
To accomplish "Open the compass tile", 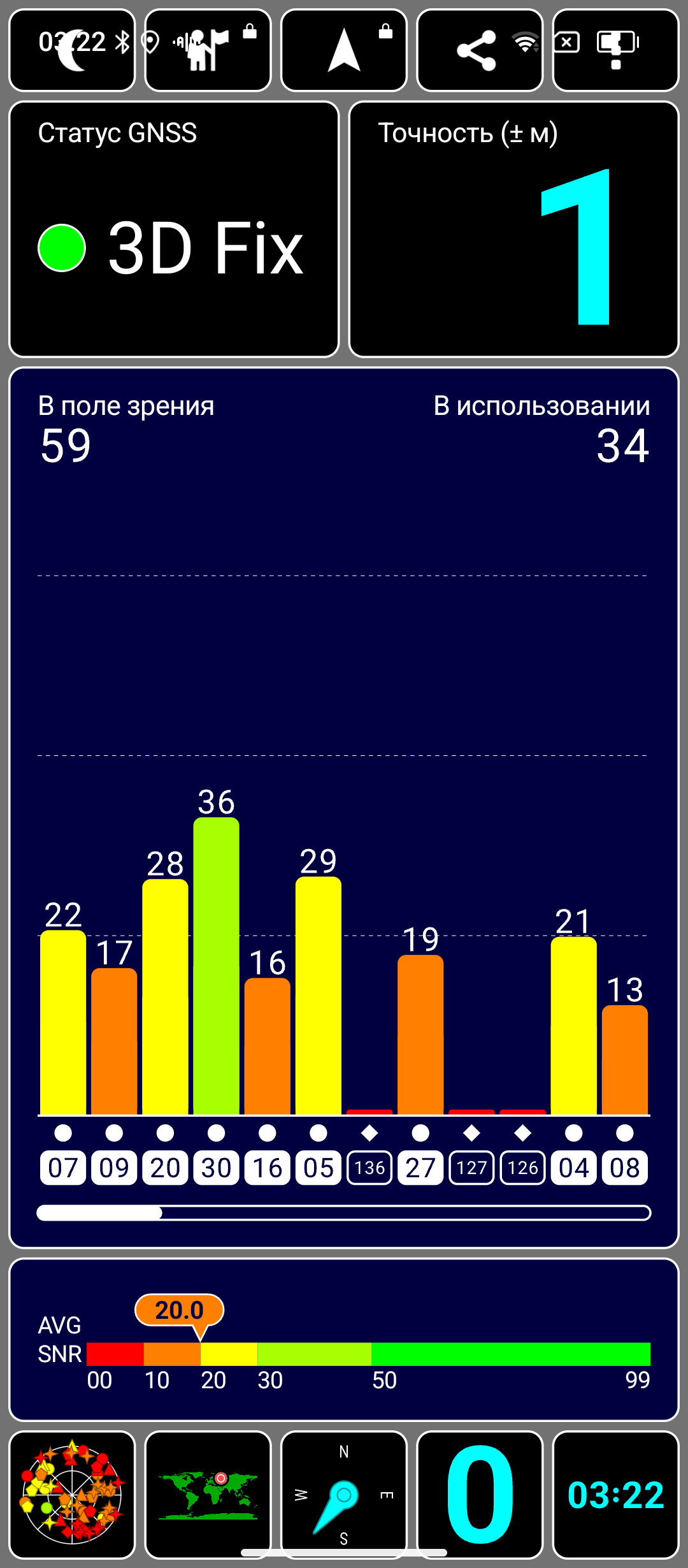I will pyautogui.click(x=344, y=1494).
